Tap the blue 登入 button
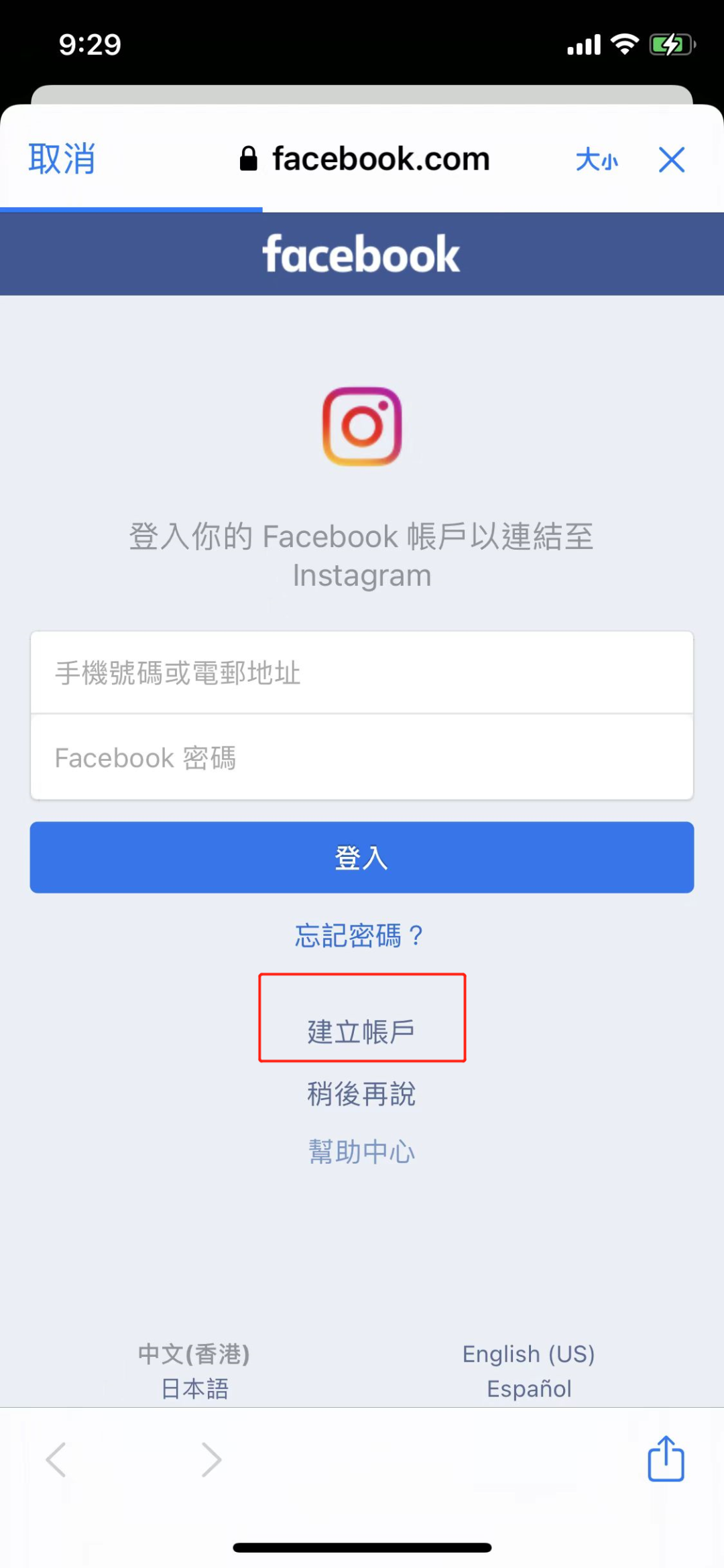 tap(362, 857)
